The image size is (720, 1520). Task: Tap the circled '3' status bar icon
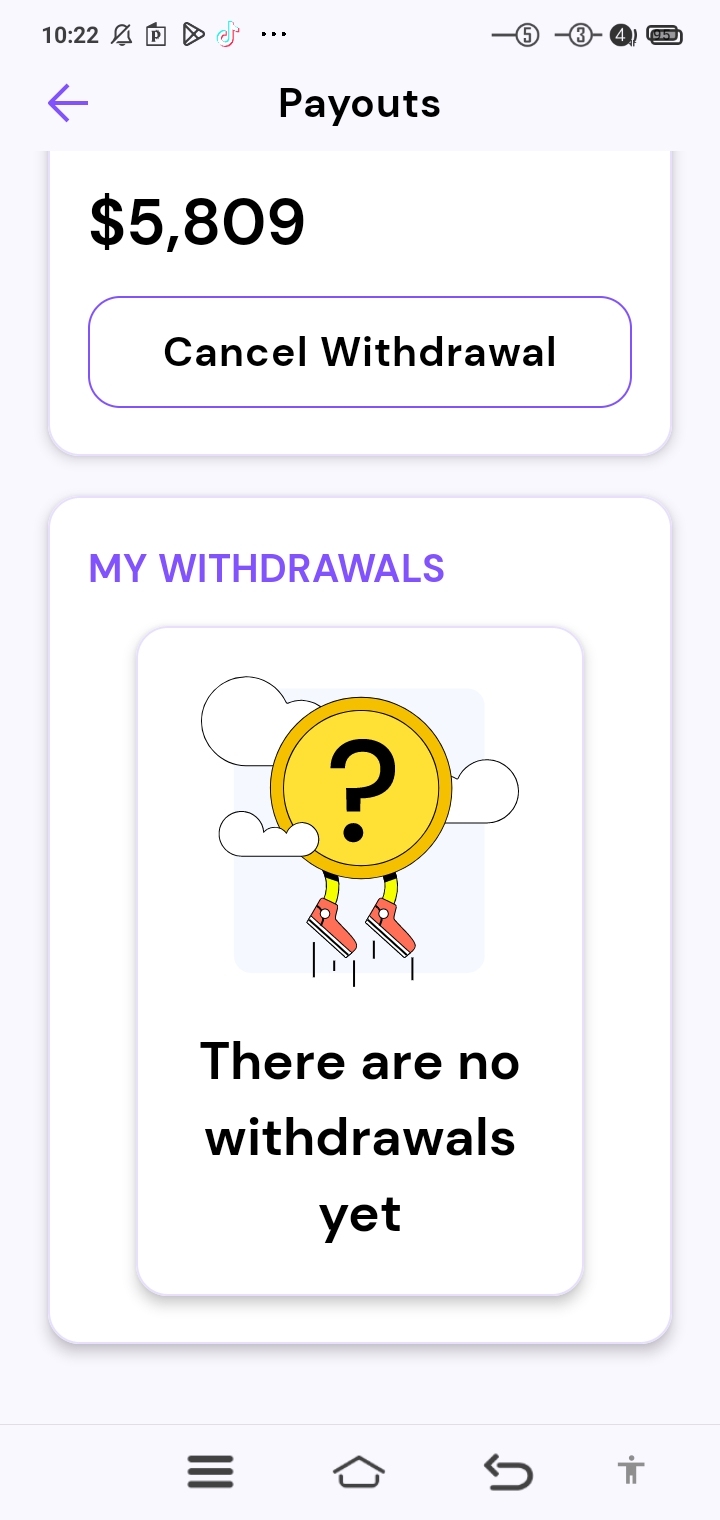pyautogui.click(x=578, y=33)
